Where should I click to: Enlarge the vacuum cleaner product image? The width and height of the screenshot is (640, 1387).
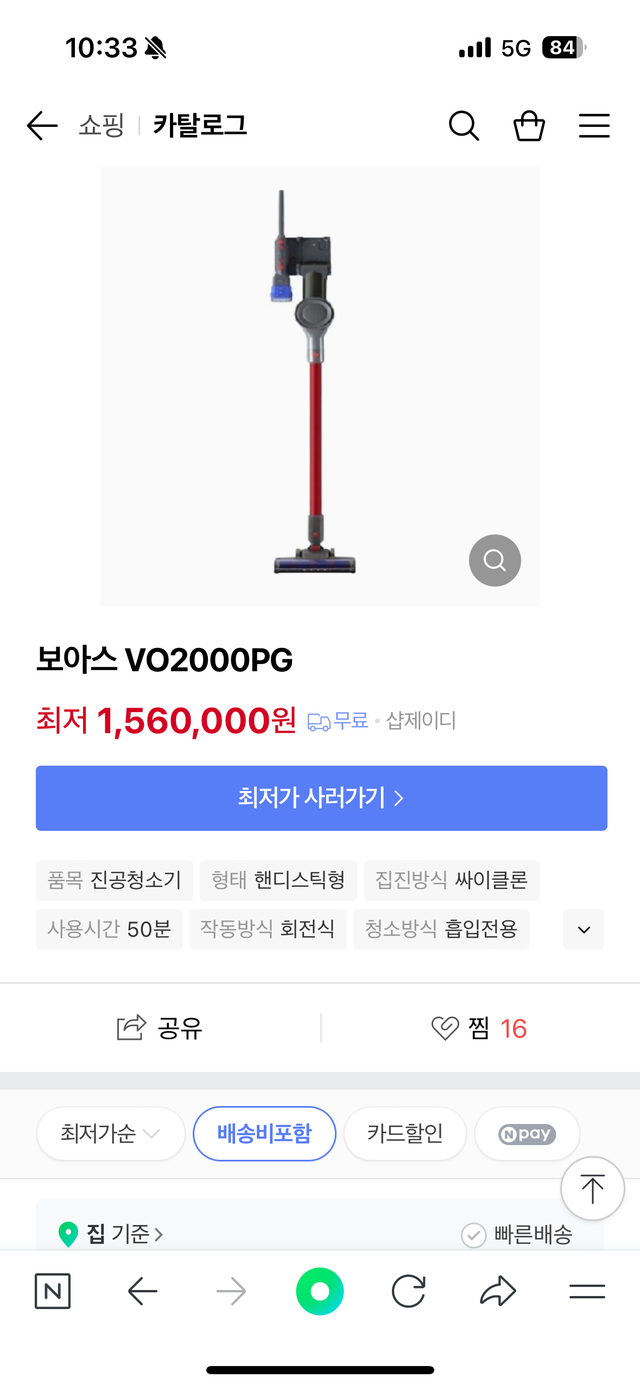[x=495, y=560]
